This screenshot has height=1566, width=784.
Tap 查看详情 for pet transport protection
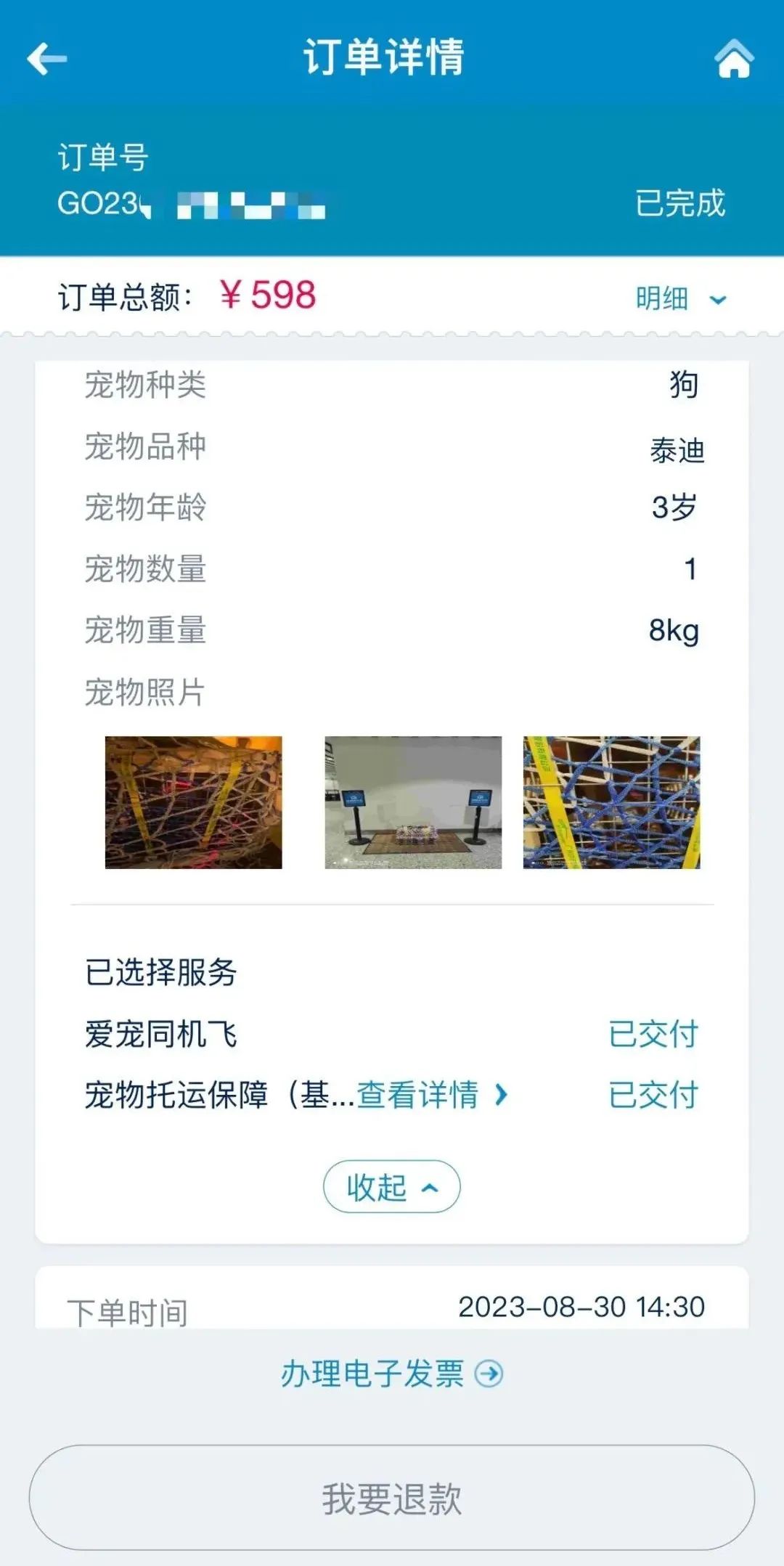click(x=432, y=1095)
